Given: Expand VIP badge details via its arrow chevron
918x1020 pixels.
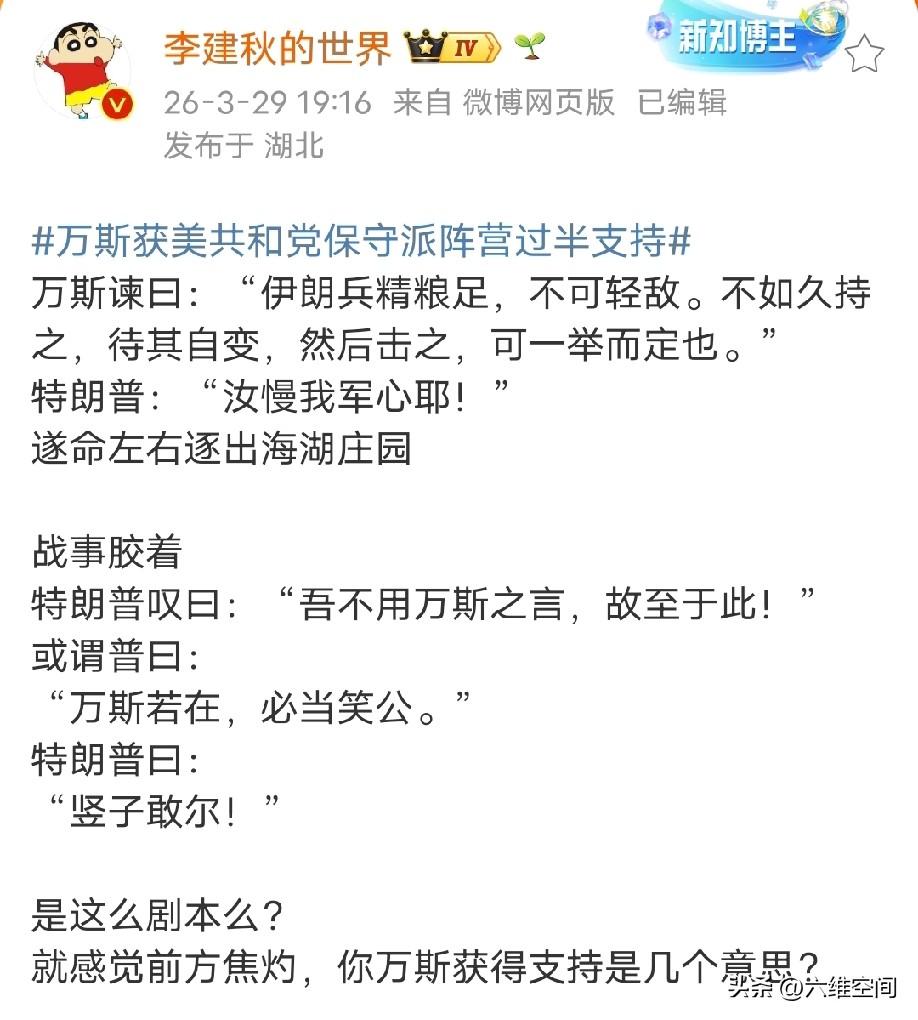Looking at the screenshot, I should point(492,45).
